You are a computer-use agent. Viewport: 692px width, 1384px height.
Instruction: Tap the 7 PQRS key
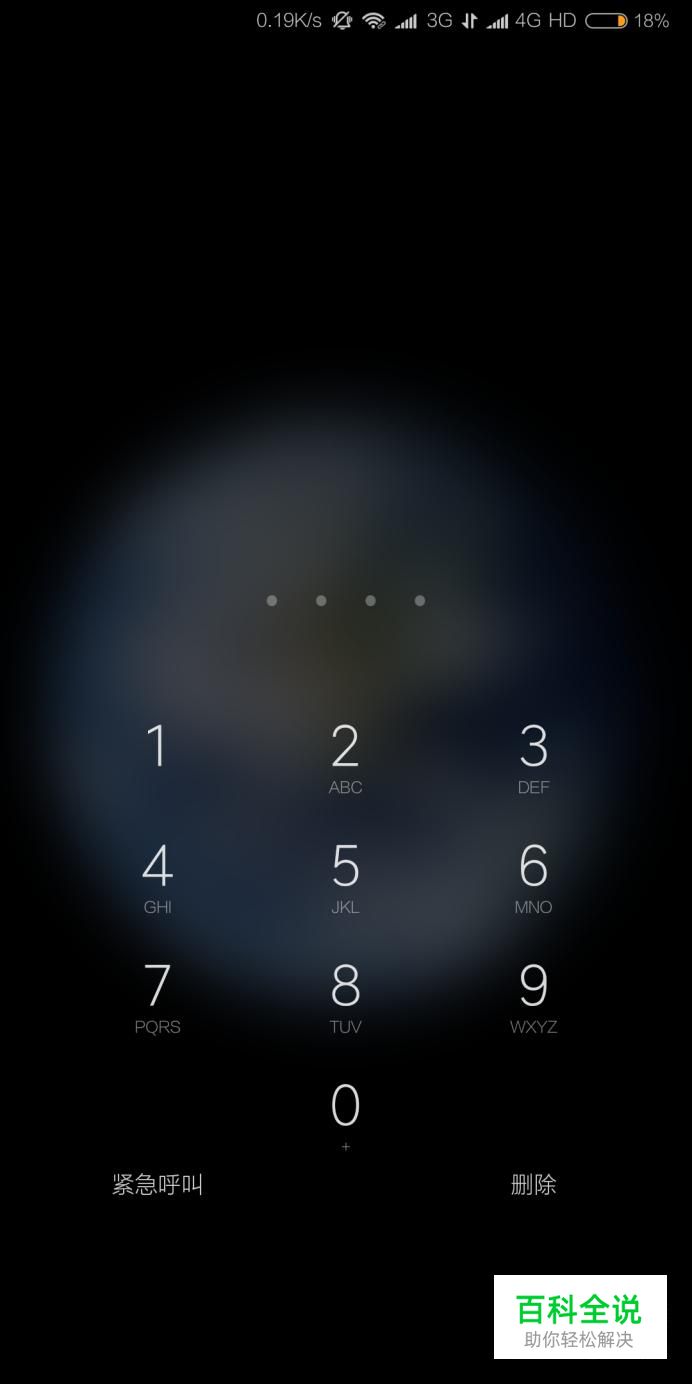(157, 997)
